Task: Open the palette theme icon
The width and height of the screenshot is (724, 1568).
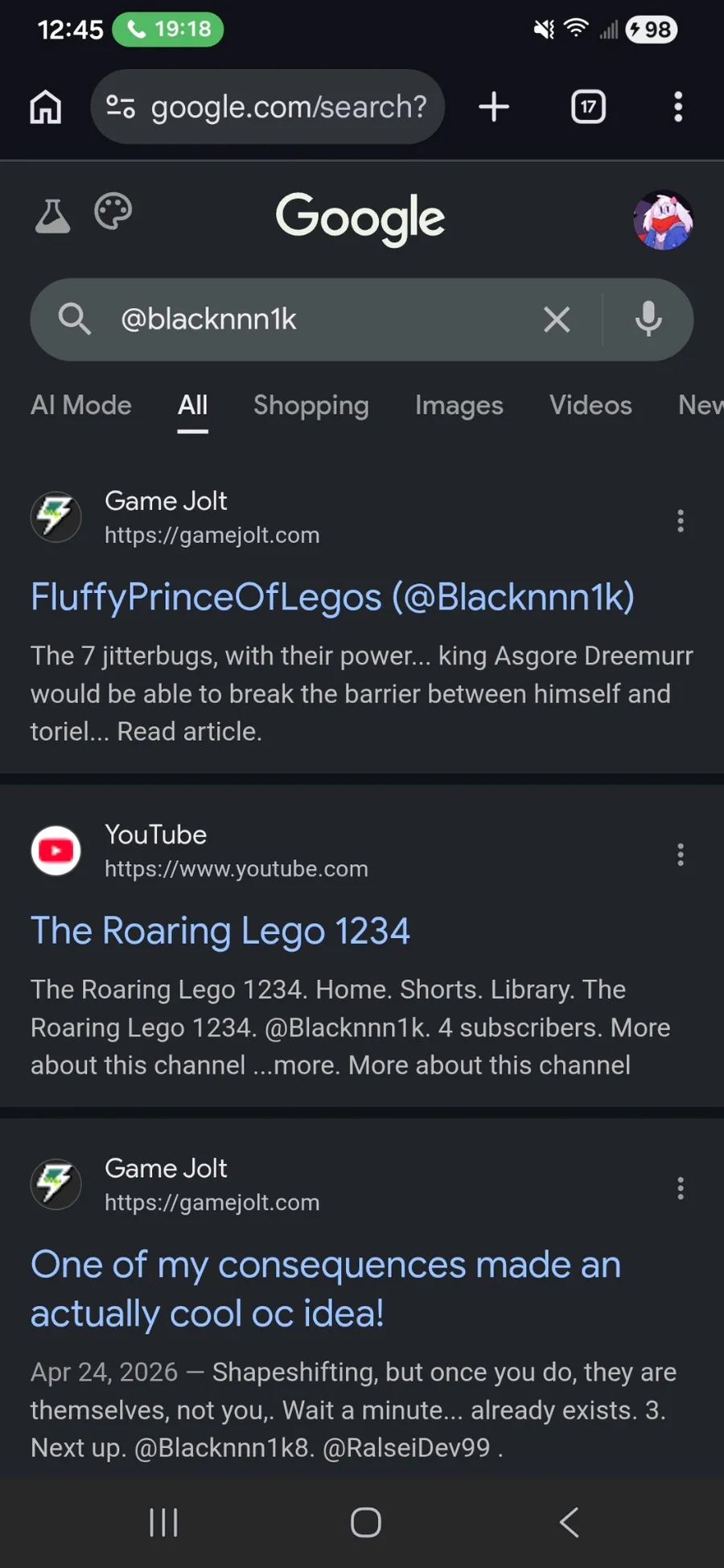Action: [113, 212]
